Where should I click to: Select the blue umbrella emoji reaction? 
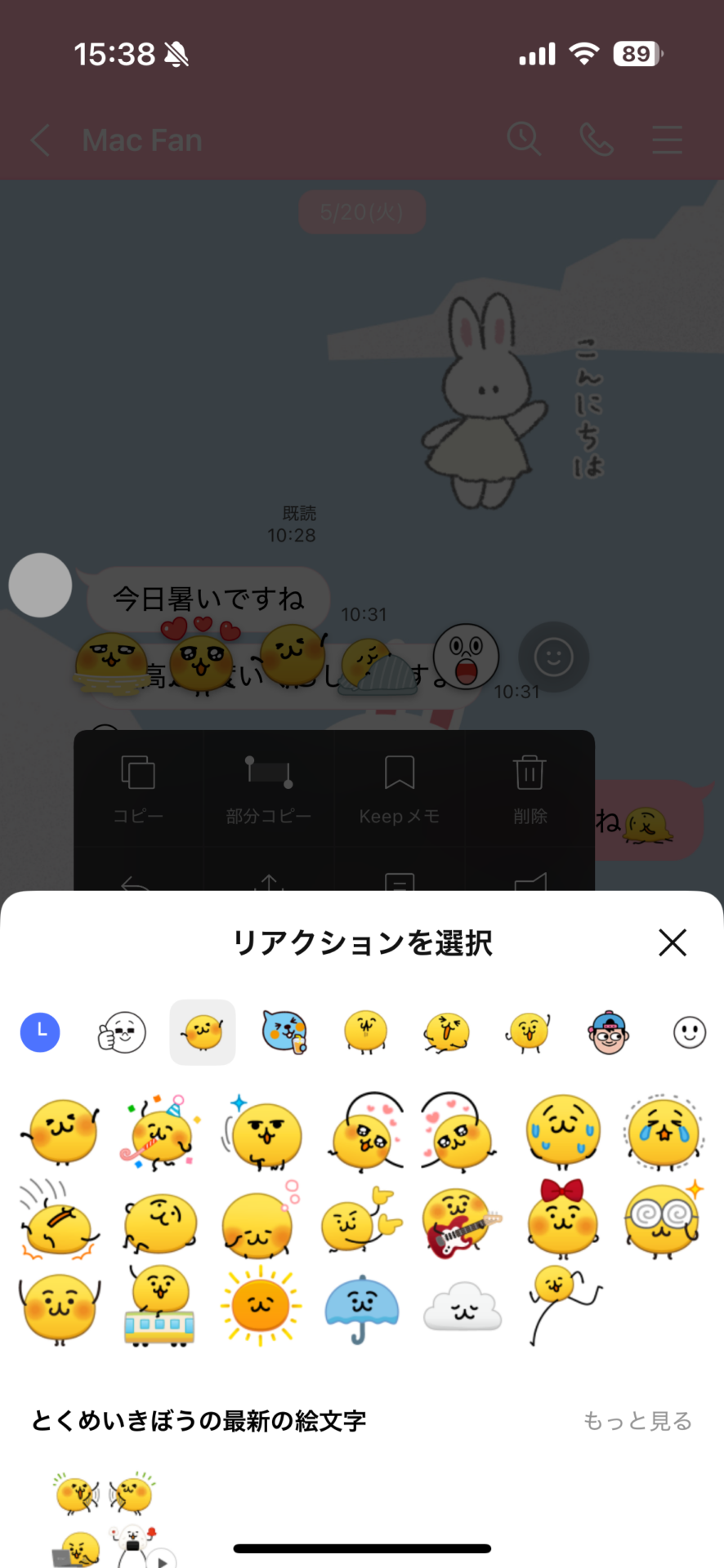coord(361,1307)
